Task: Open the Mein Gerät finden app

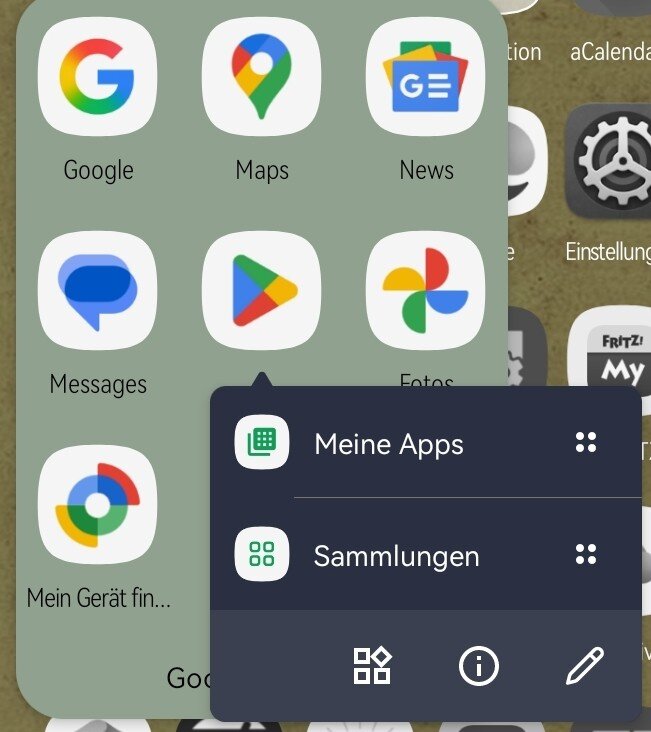Action: [97, 505]
